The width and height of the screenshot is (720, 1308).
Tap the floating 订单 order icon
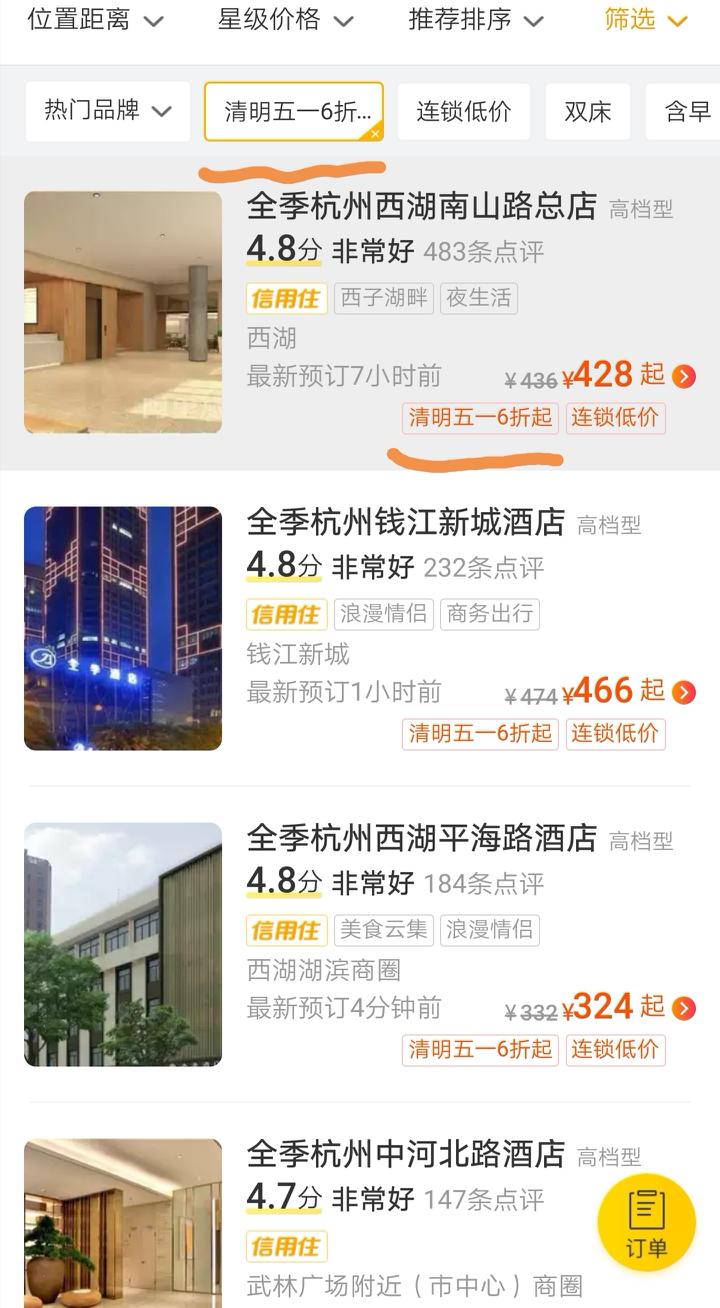(x=646, y=1223)
